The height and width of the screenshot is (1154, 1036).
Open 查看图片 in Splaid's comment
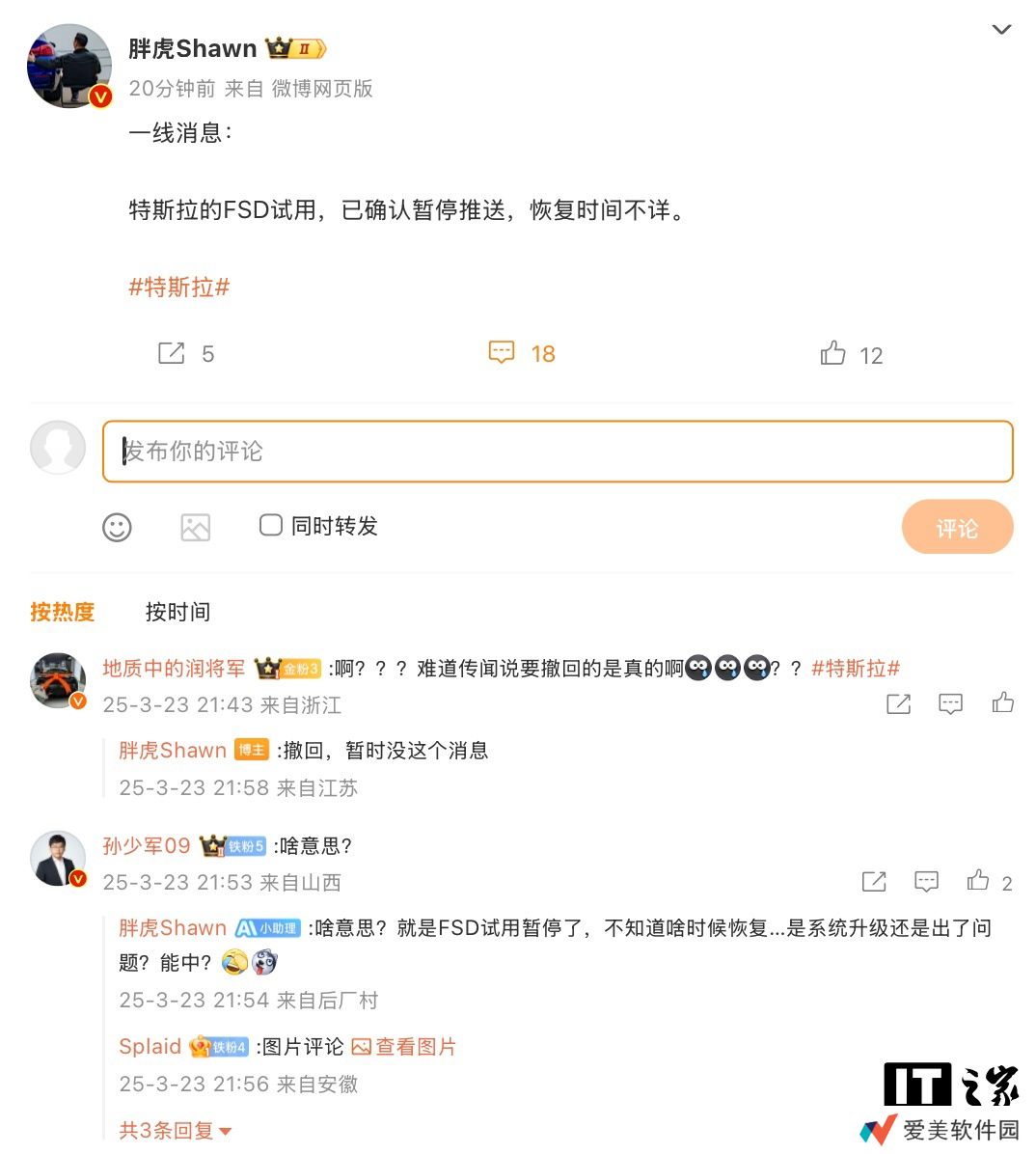(x=417, y=1046)
